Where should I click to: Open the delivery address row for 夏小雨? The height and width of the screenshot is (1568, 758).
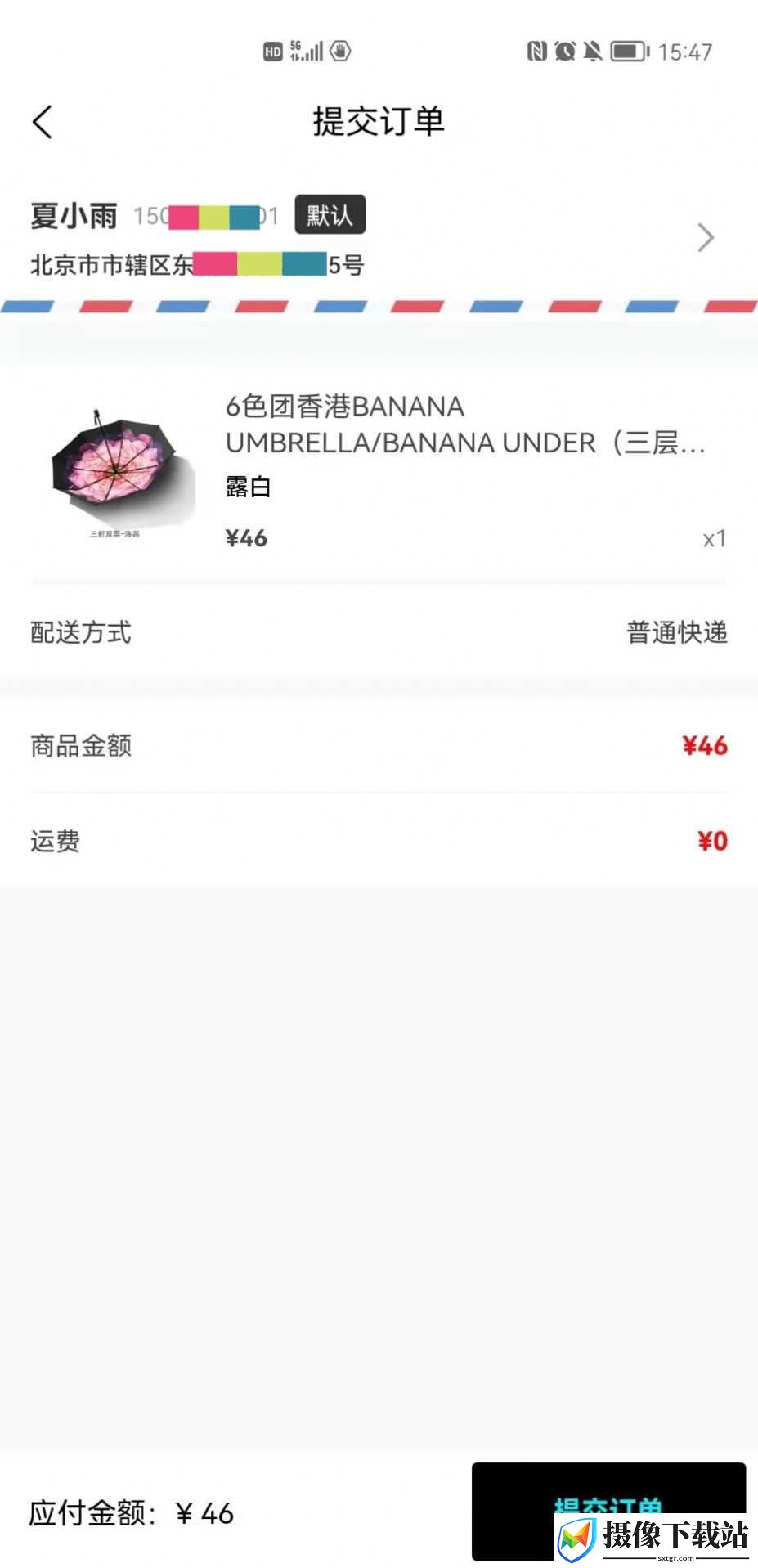[x=379, y=237]
